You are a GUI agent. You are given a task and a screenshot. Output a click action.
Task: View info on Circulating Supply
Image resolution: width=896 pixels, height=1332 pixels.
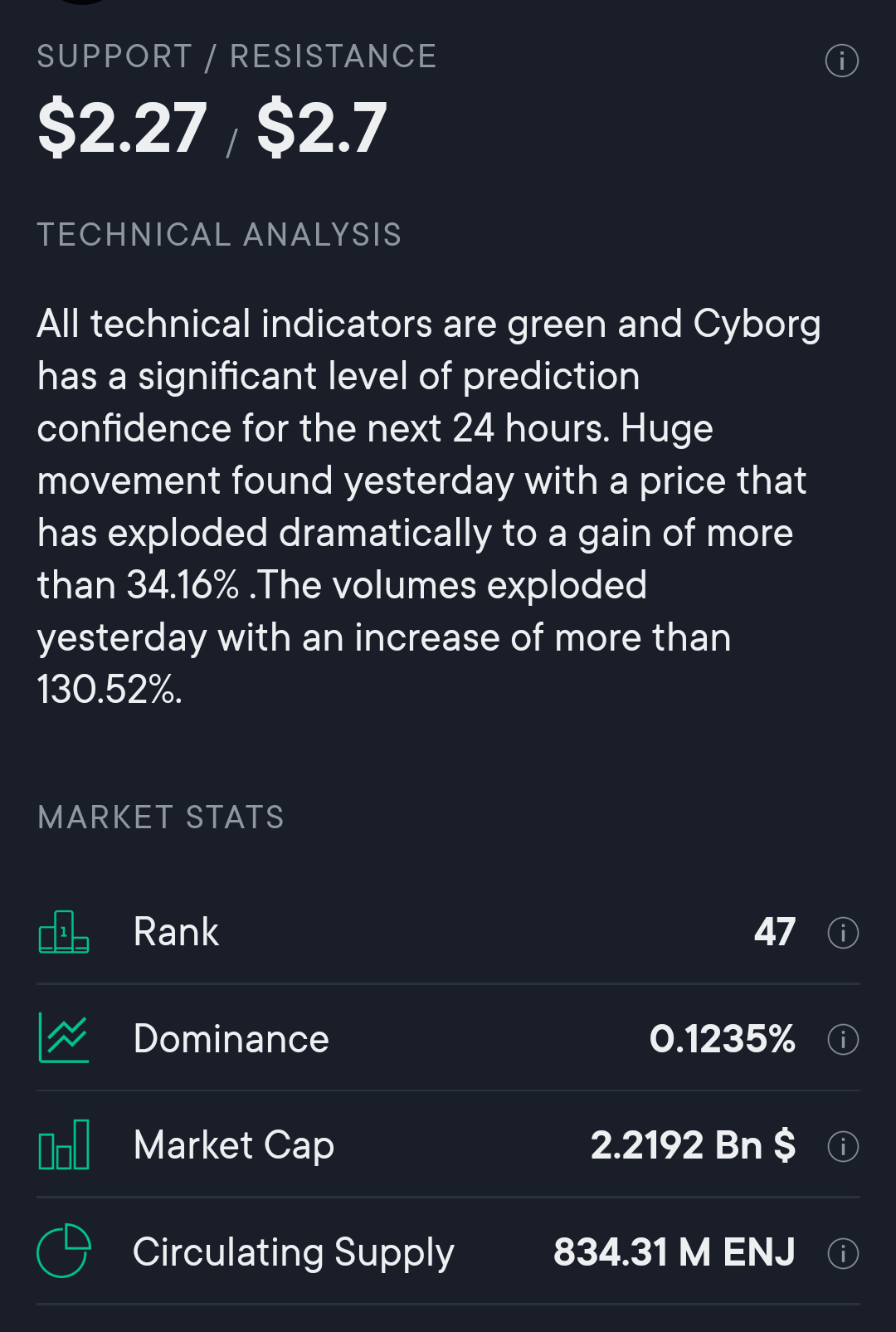pos(843,1253)
